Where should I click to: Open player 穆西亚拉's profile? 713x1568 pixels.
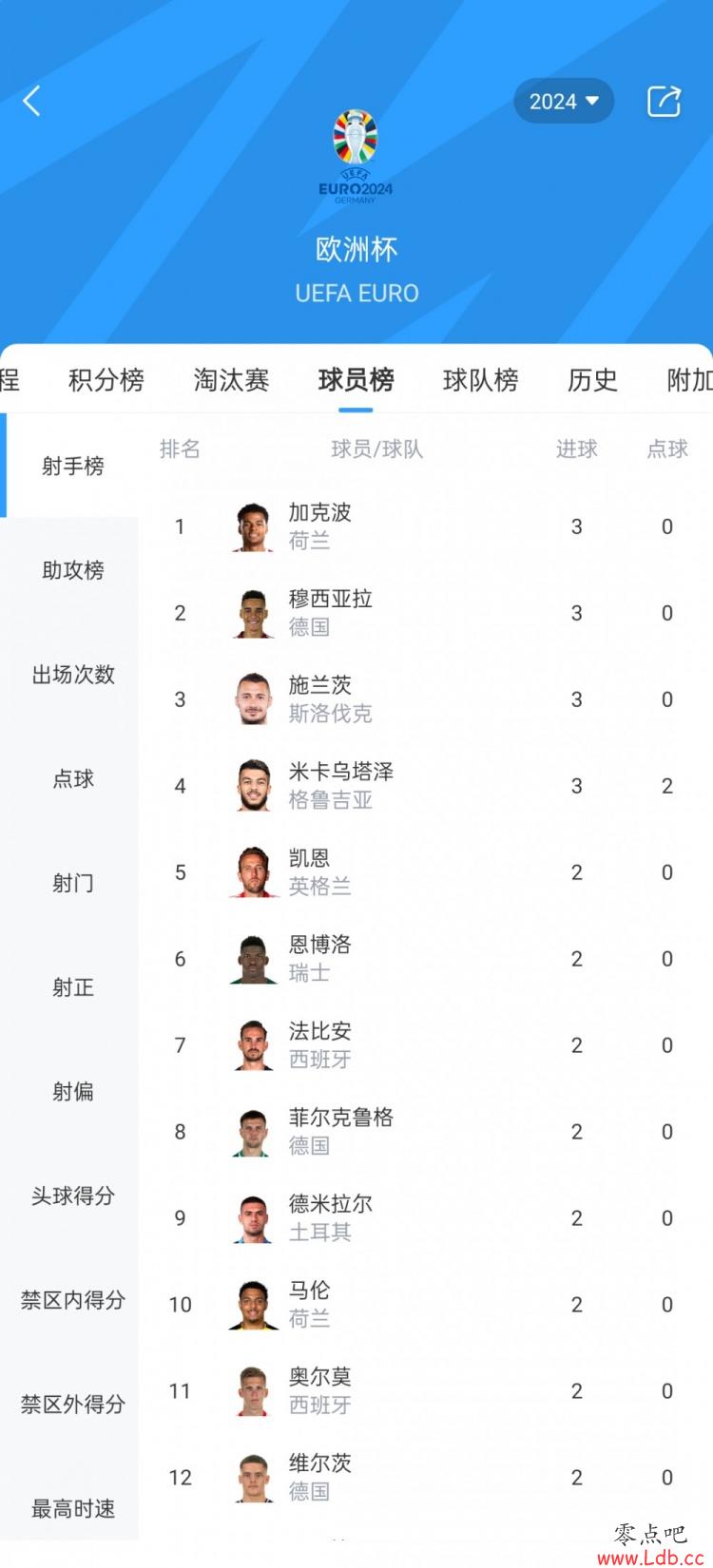click(426, 613)
